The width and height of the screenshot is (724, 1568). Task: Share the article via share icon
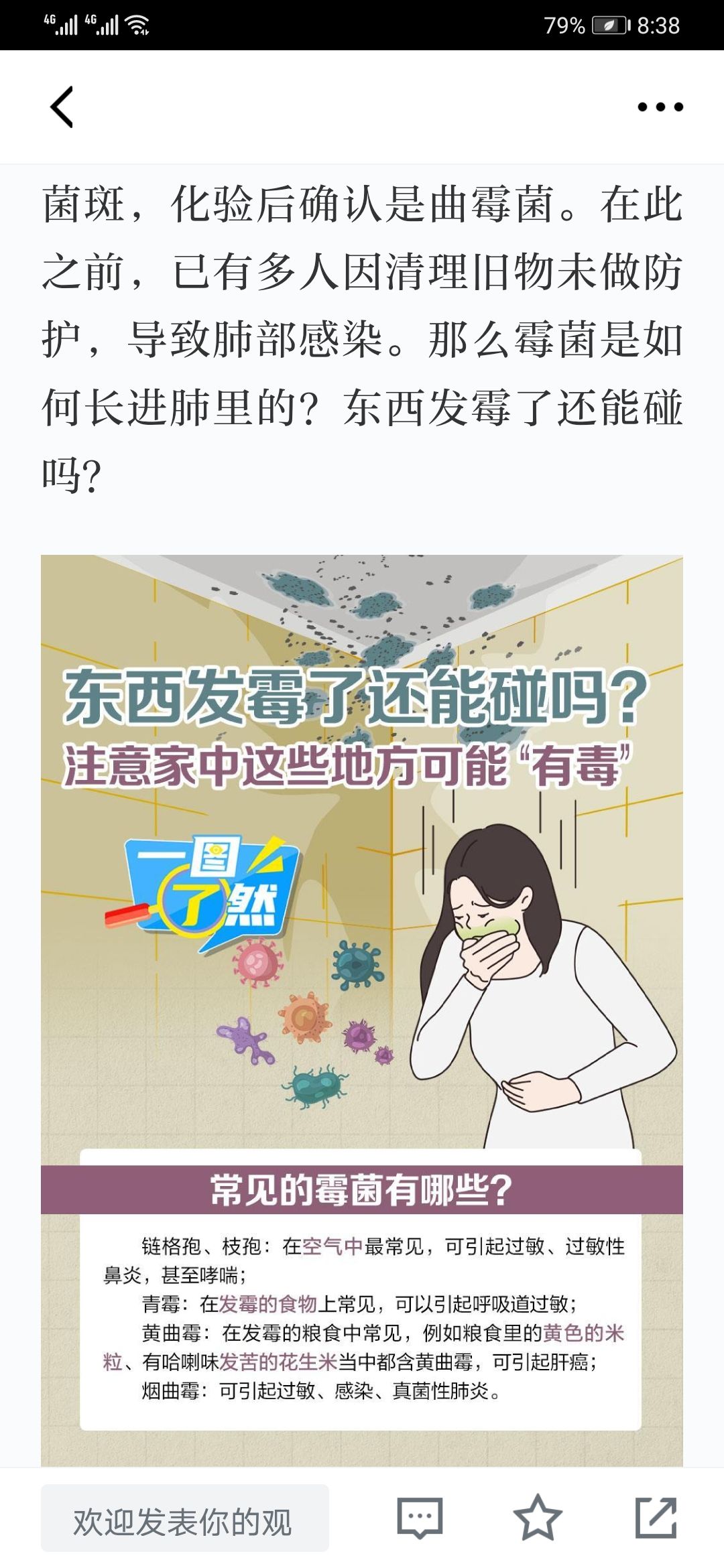656,1518
